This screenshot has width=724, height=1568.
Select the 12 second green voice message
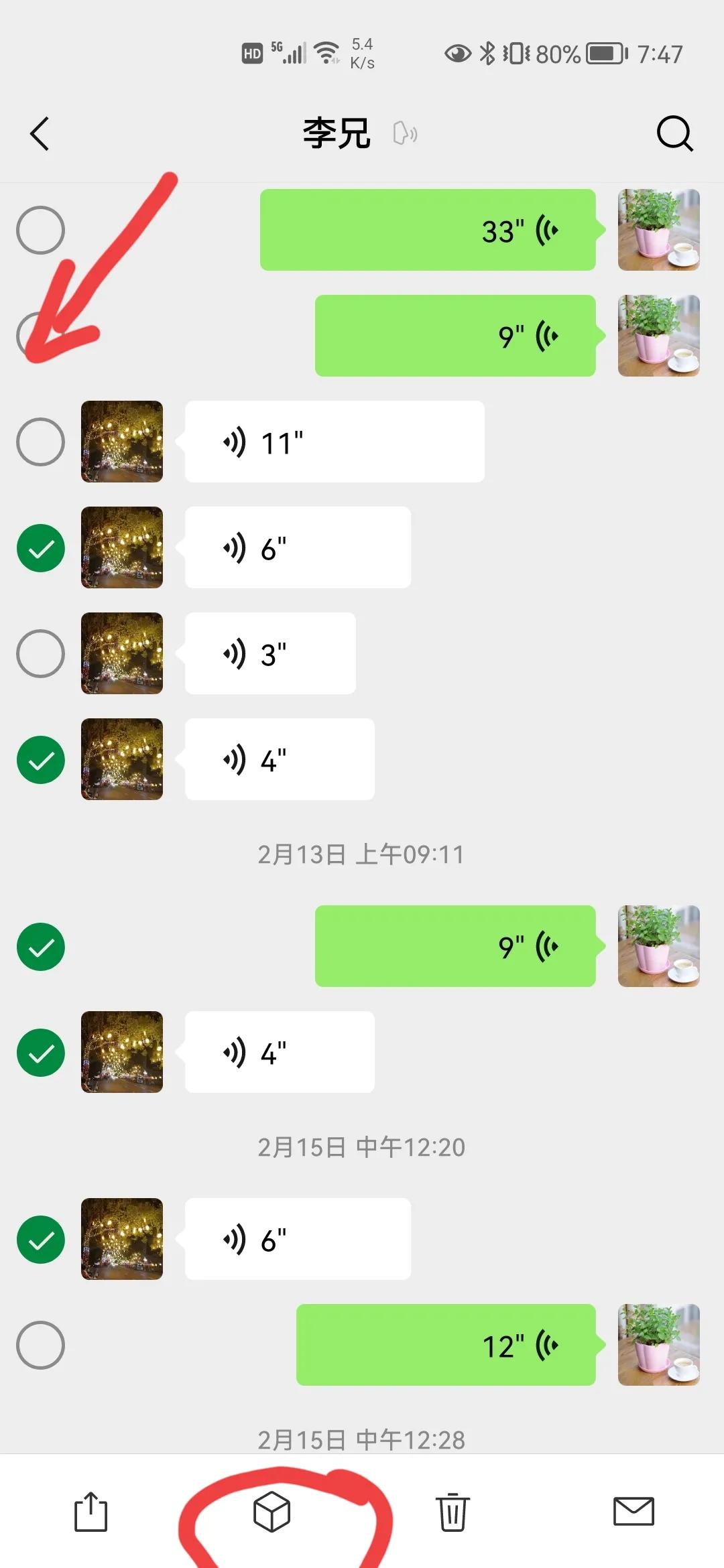(40, 1345)
